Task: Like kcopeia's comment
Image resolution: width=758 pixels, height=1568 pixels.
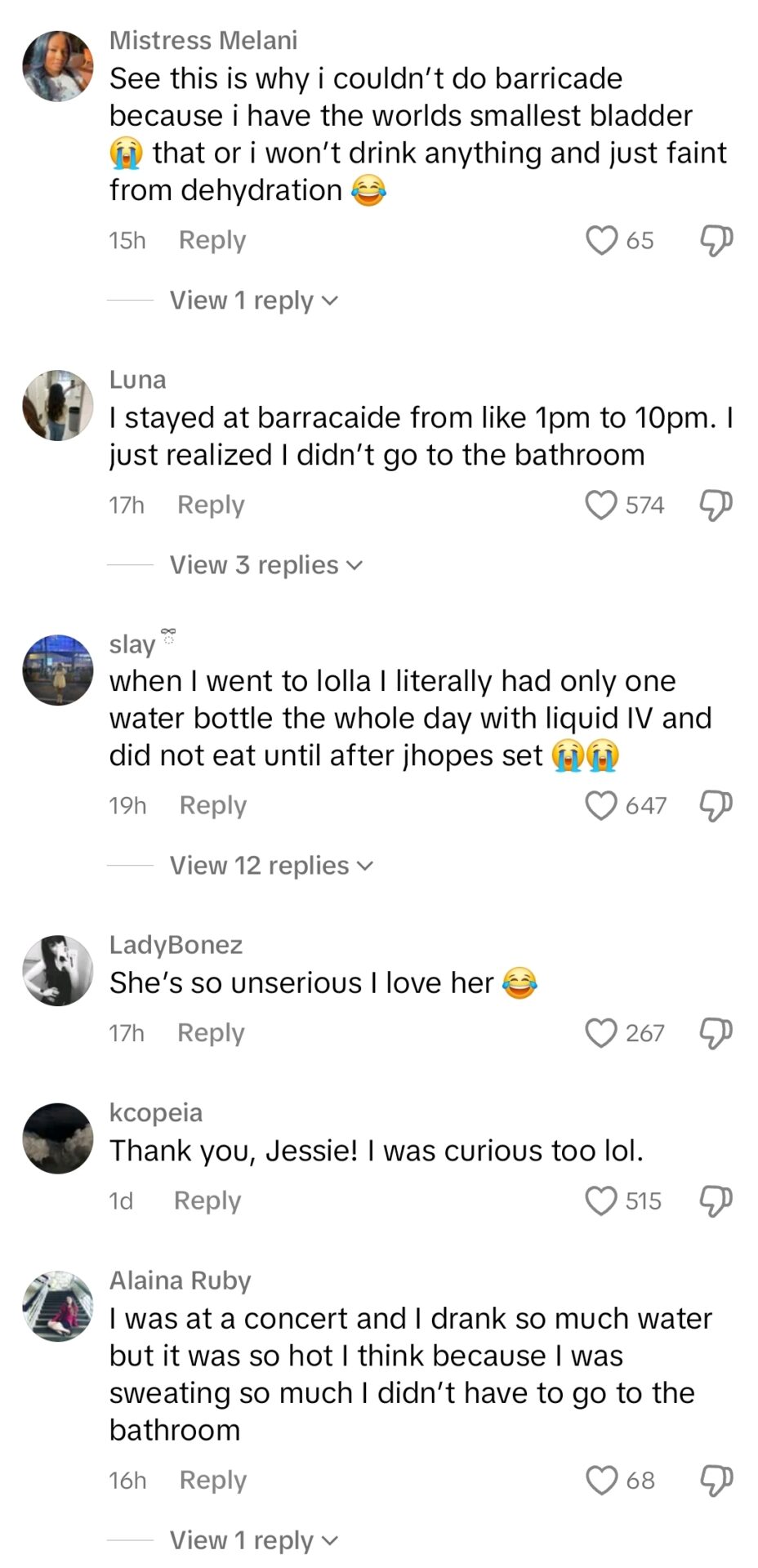Action: click(602, 1200)
